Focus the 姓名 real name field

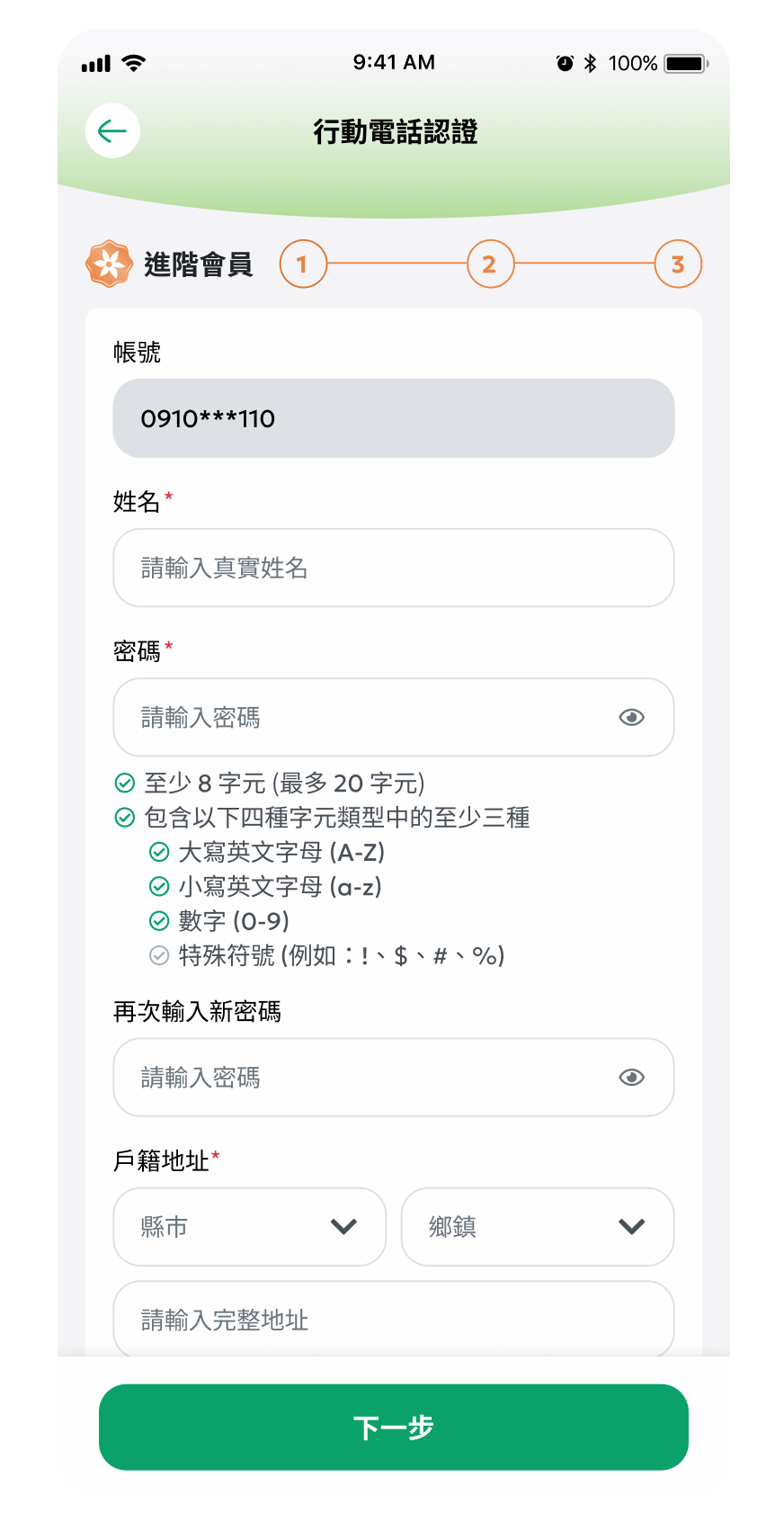(x=393, y=568)
